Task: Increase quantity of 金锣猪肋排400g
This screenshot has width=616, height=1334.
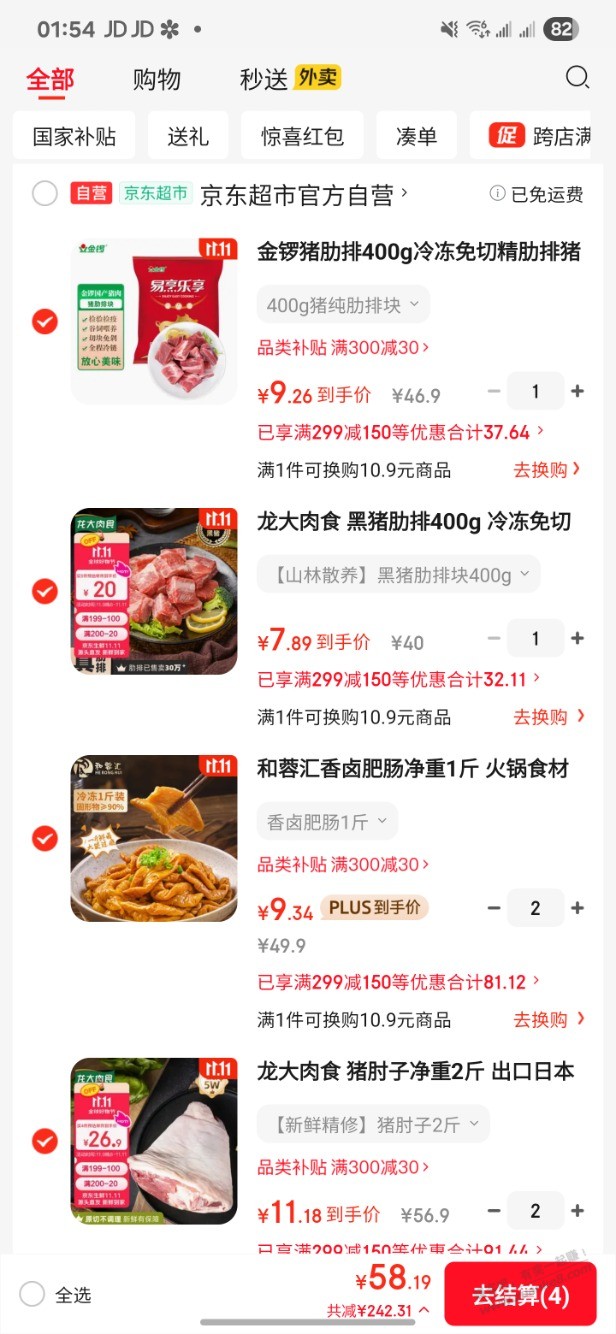Action: click(577, 391)
